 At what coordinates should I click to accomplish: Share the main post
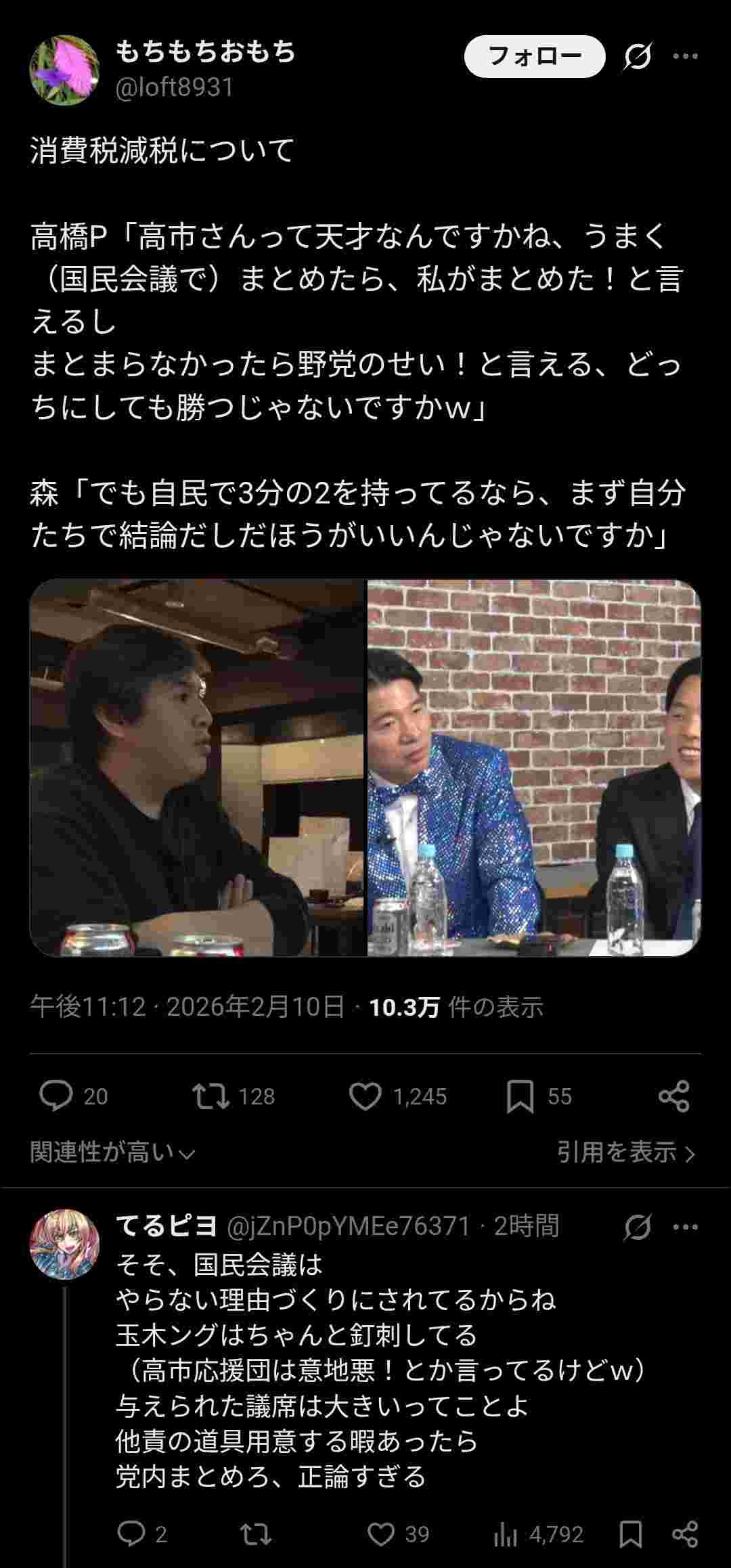click(x=674, y=1096)
